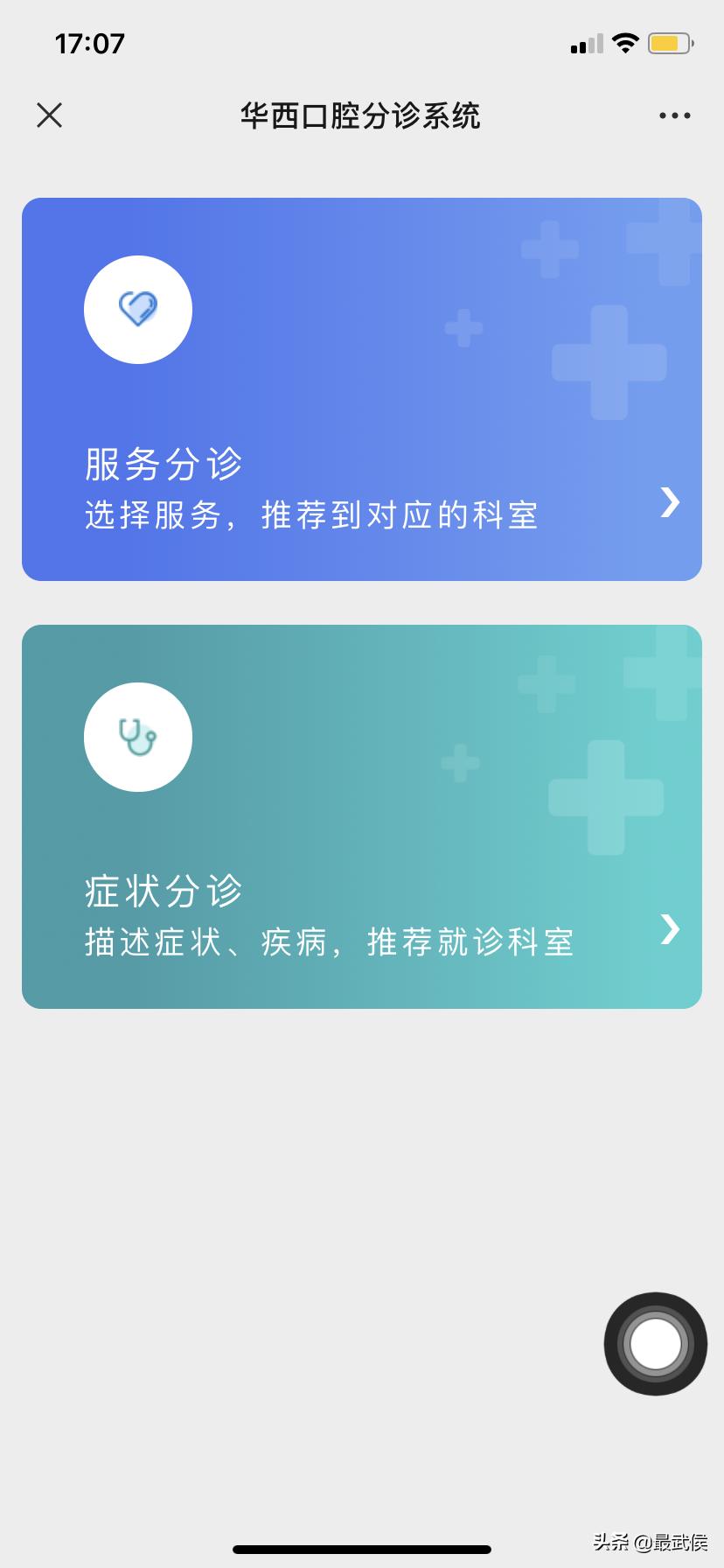Screen dimensions: 724x1568
Task: Tap the inner white circle of the record control
Action: tap(654, 1343)
